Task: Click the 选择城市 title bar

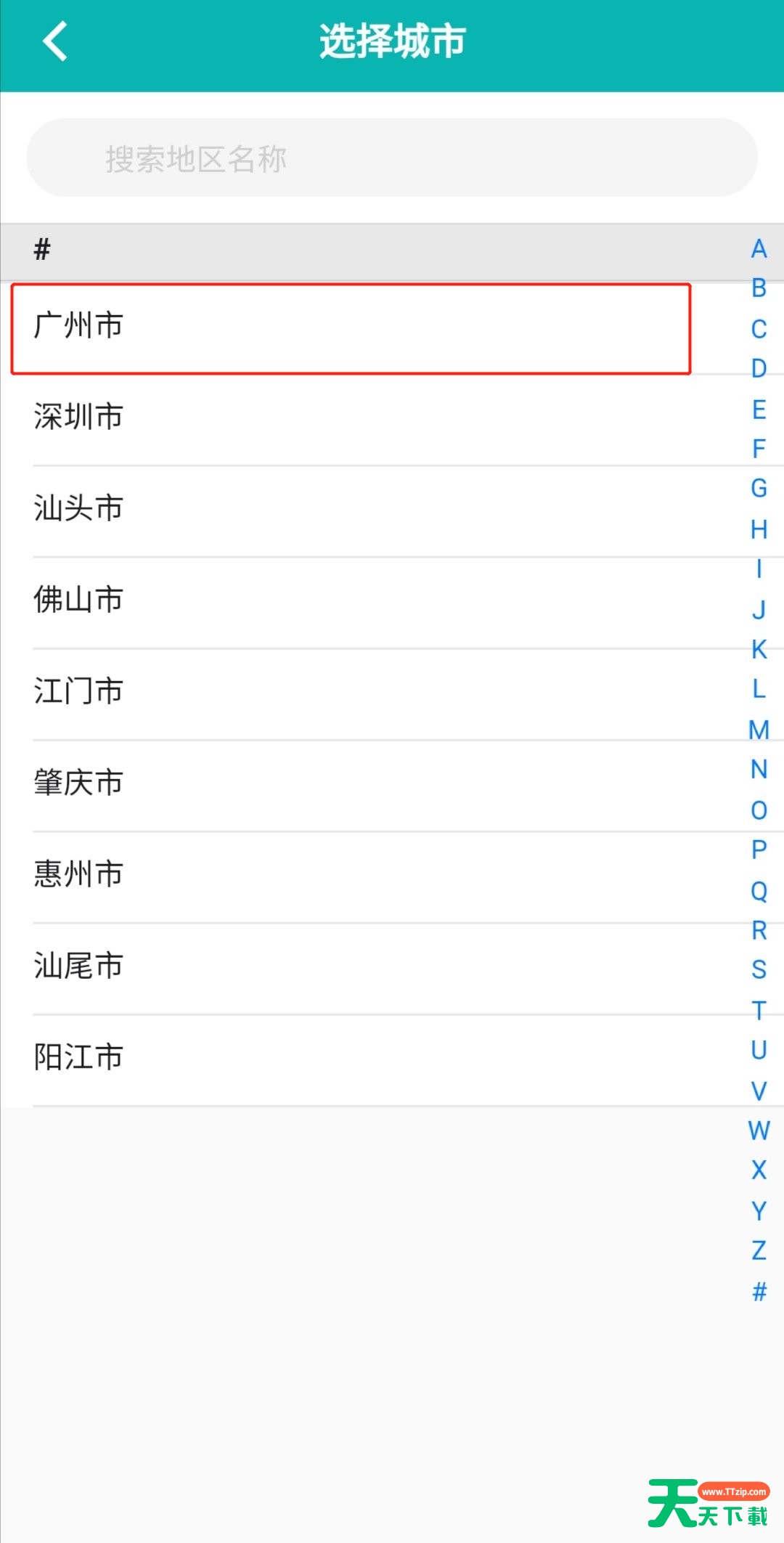Action: [392, 41]
